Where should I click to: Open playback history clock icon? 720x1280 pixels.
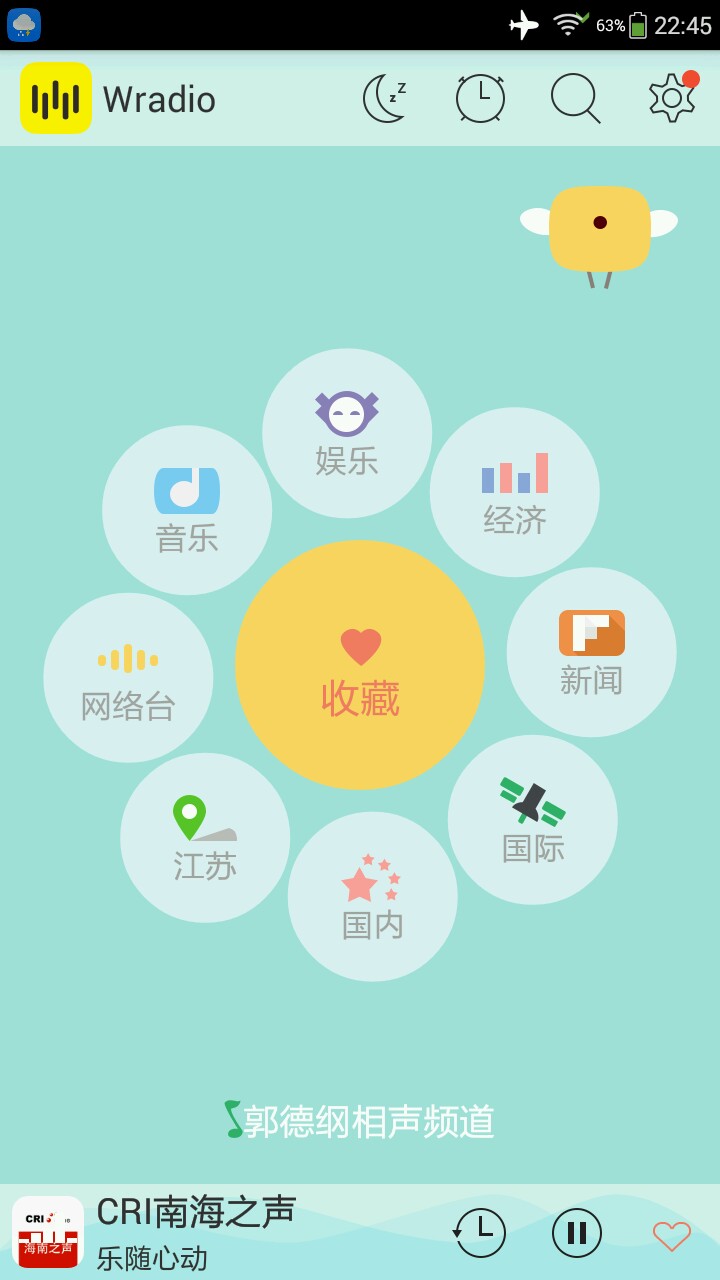pos(480,1233)
